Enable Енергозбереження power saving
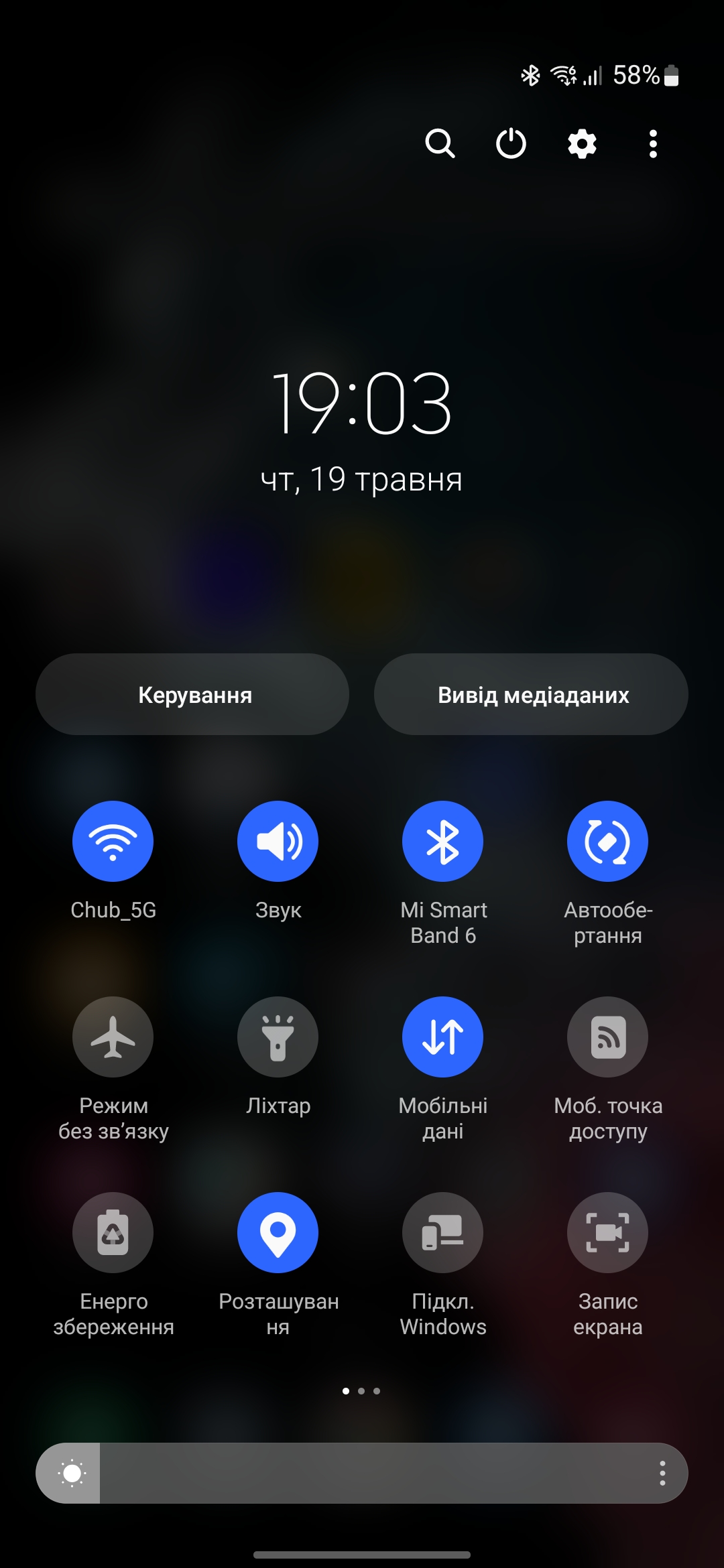This screenshot has height=1568, width=724. (x=113, y=1232)
